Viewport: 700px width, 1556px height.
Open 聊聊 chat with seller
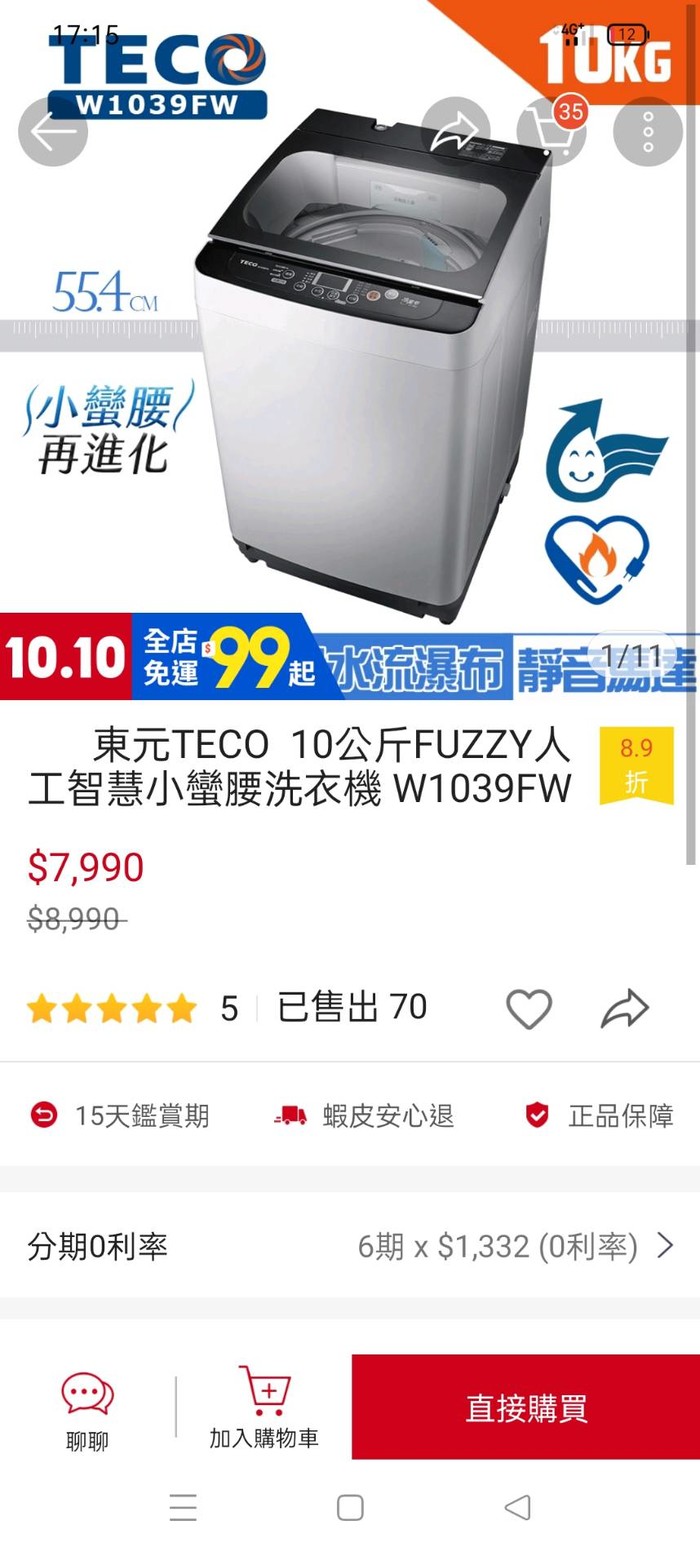pyautogui.click(x=87, y=1410)
